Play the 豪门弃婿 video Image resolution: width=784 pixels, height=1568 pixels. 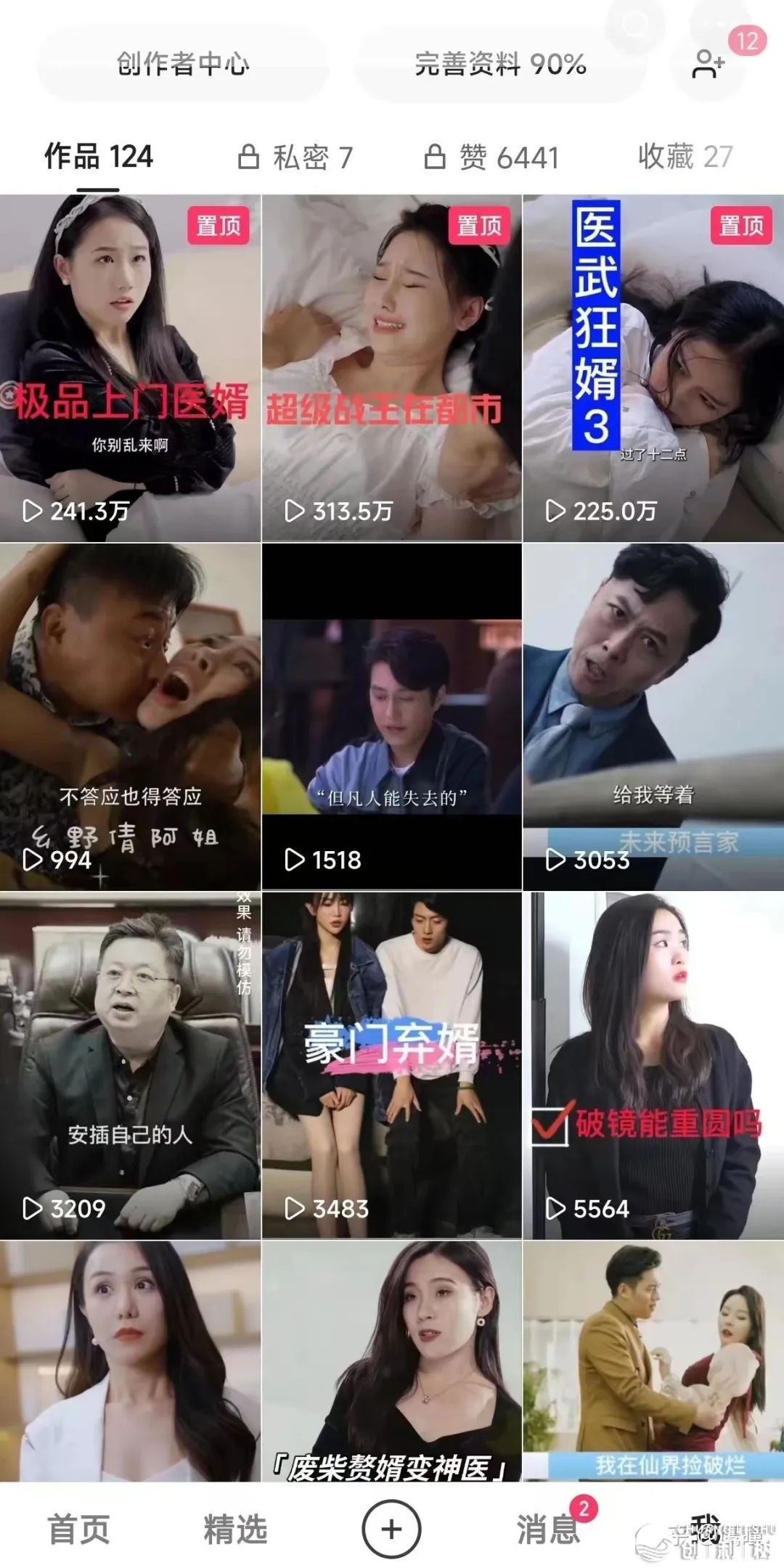coord(391,1064)
